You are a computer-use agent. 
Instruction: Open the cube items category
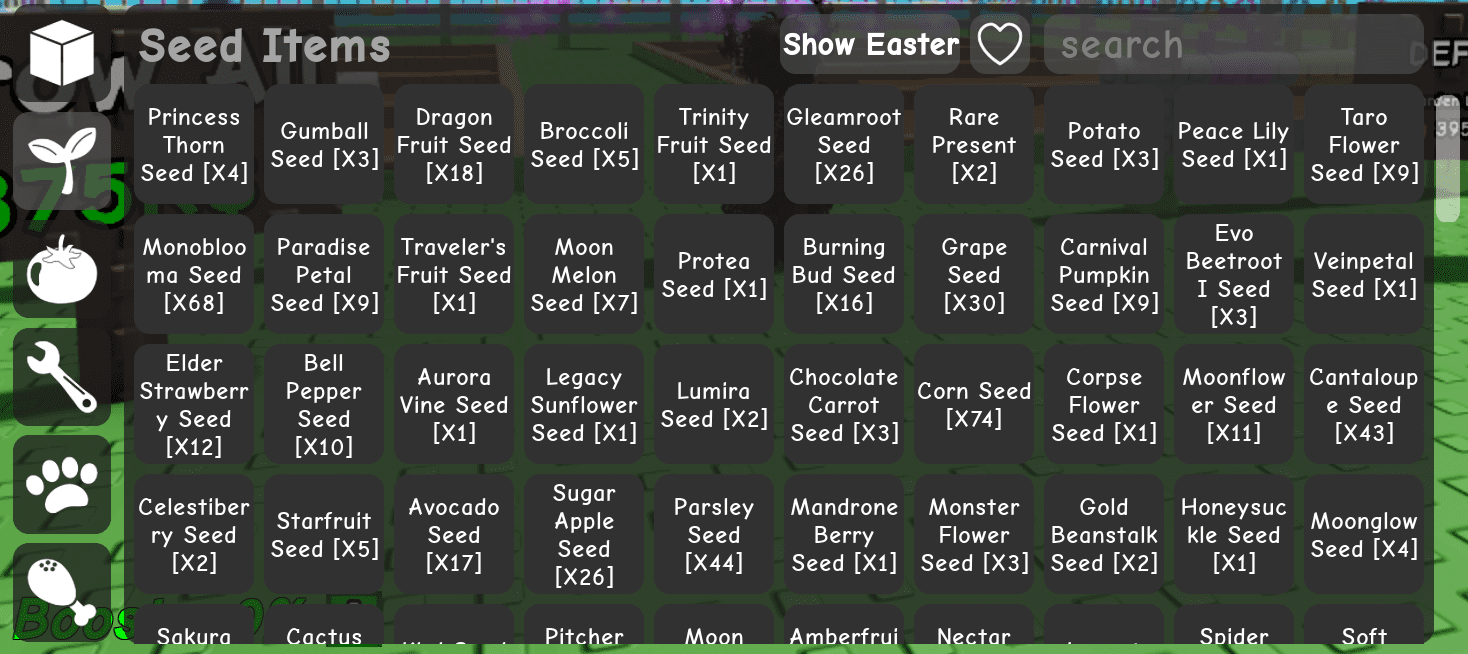62,52
